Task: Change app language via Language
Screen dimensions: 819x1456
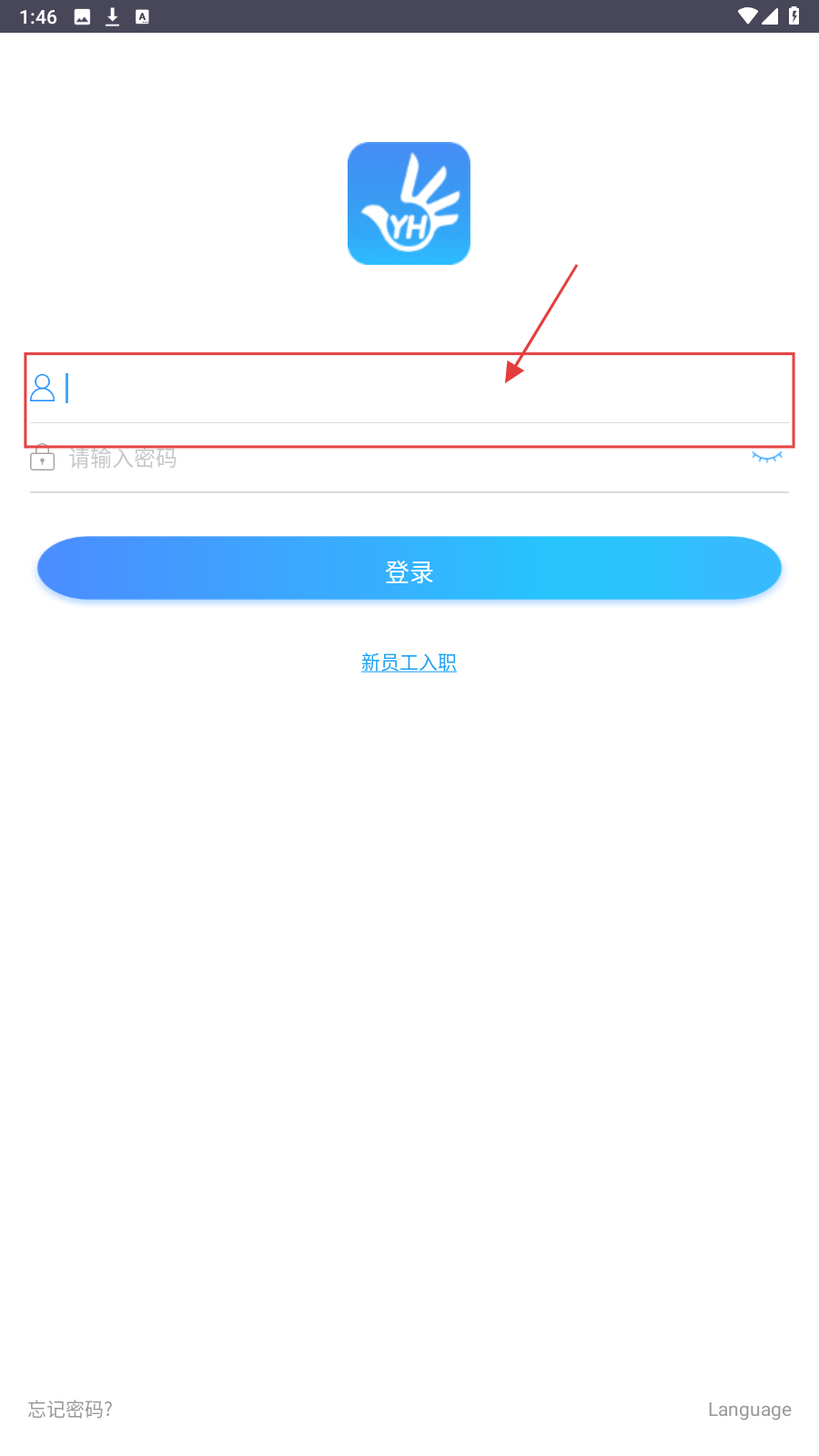Action: click(x=749, y=1409)
